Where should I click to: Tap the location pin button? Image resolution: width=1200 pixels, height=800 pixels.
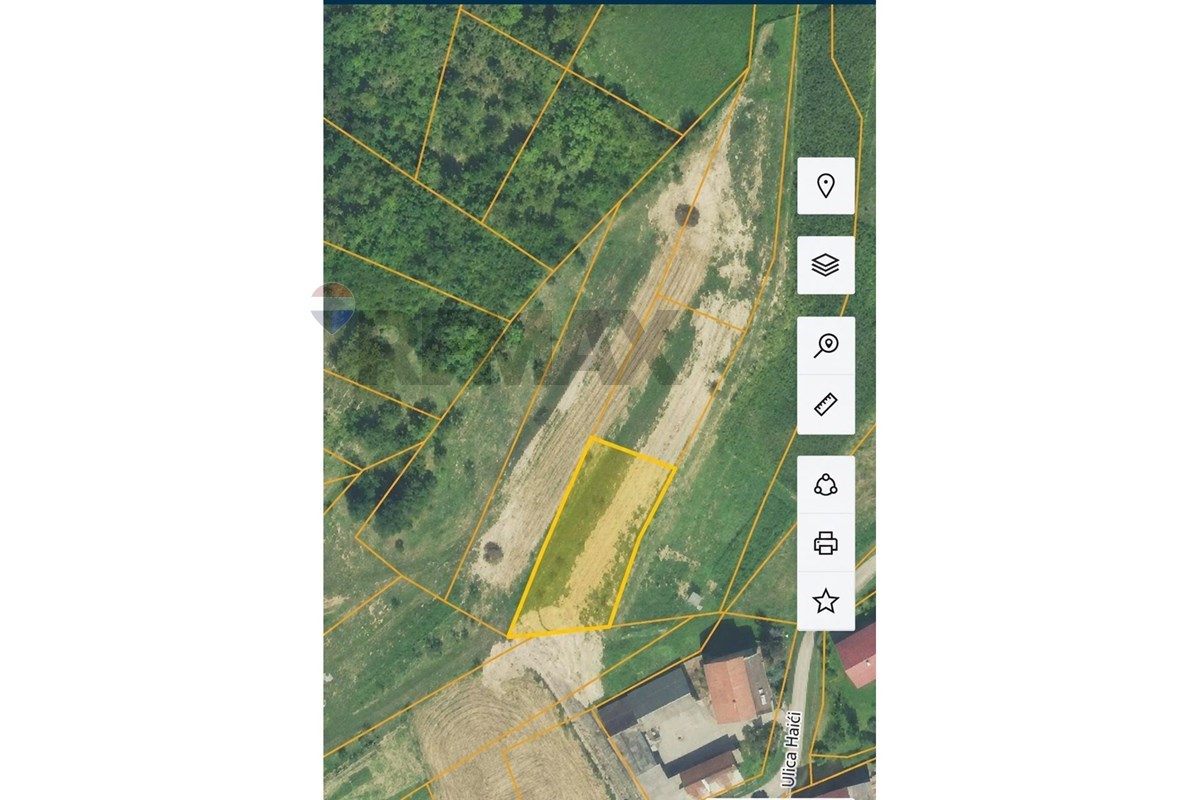point(826,186)
